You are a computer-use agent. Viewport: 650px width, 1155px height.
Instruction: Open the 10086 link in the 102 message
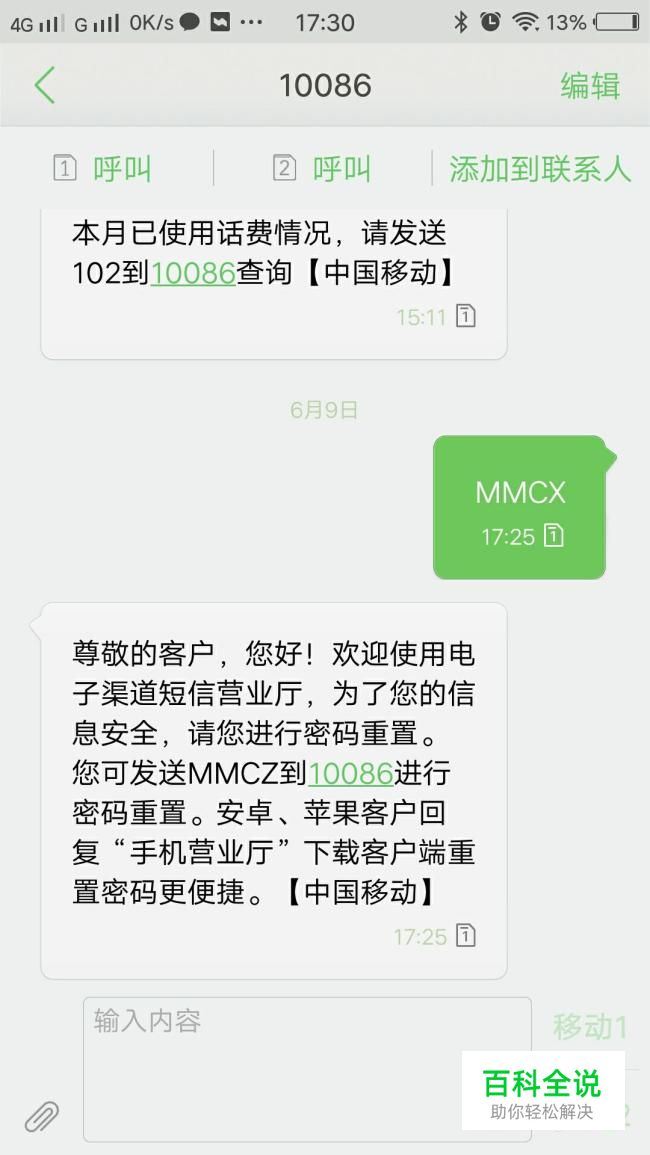click(x=193, y=273)
